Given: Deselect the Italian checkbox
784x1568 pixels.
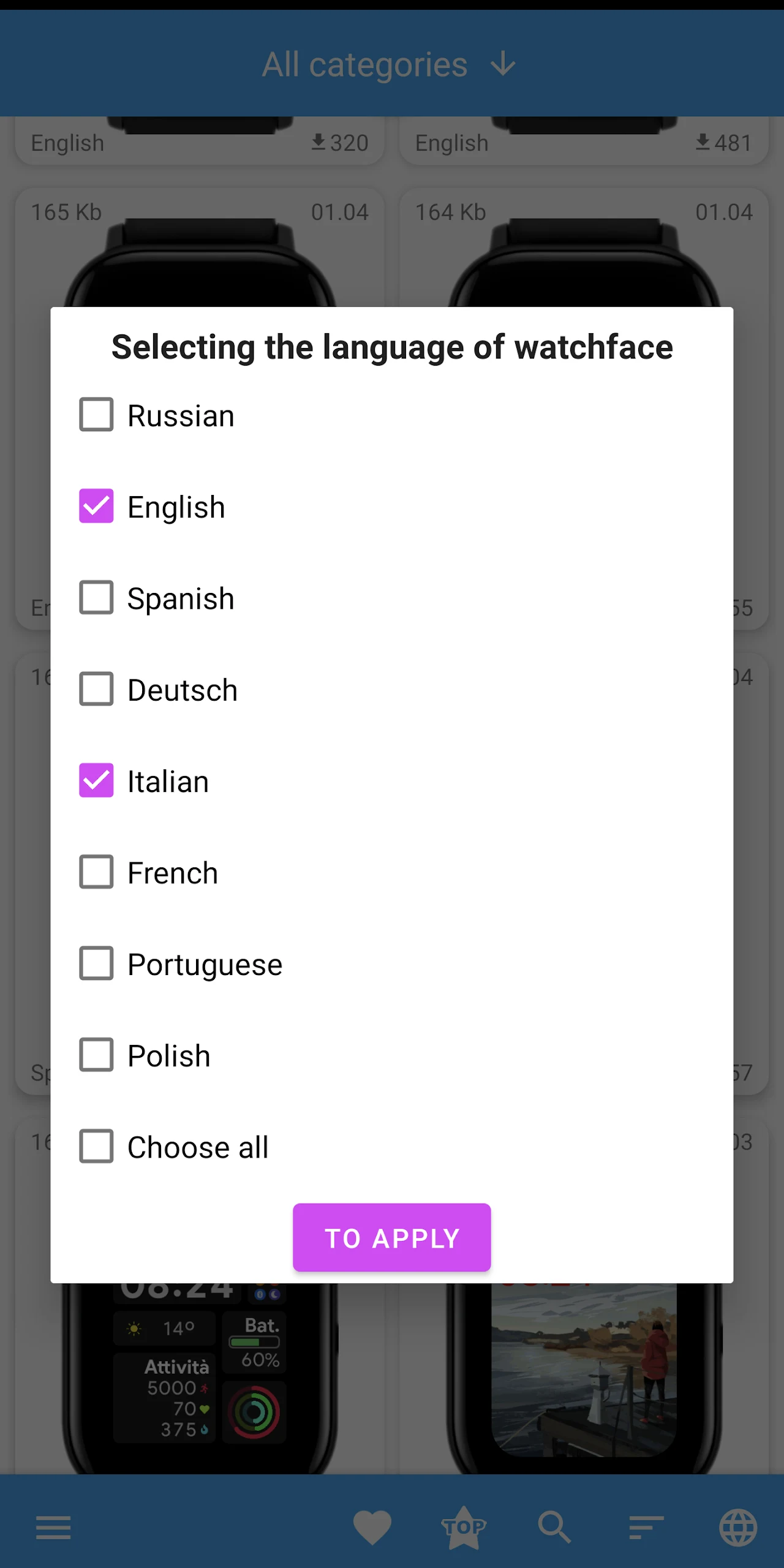Looking at the screenshot, I should 96,780.
